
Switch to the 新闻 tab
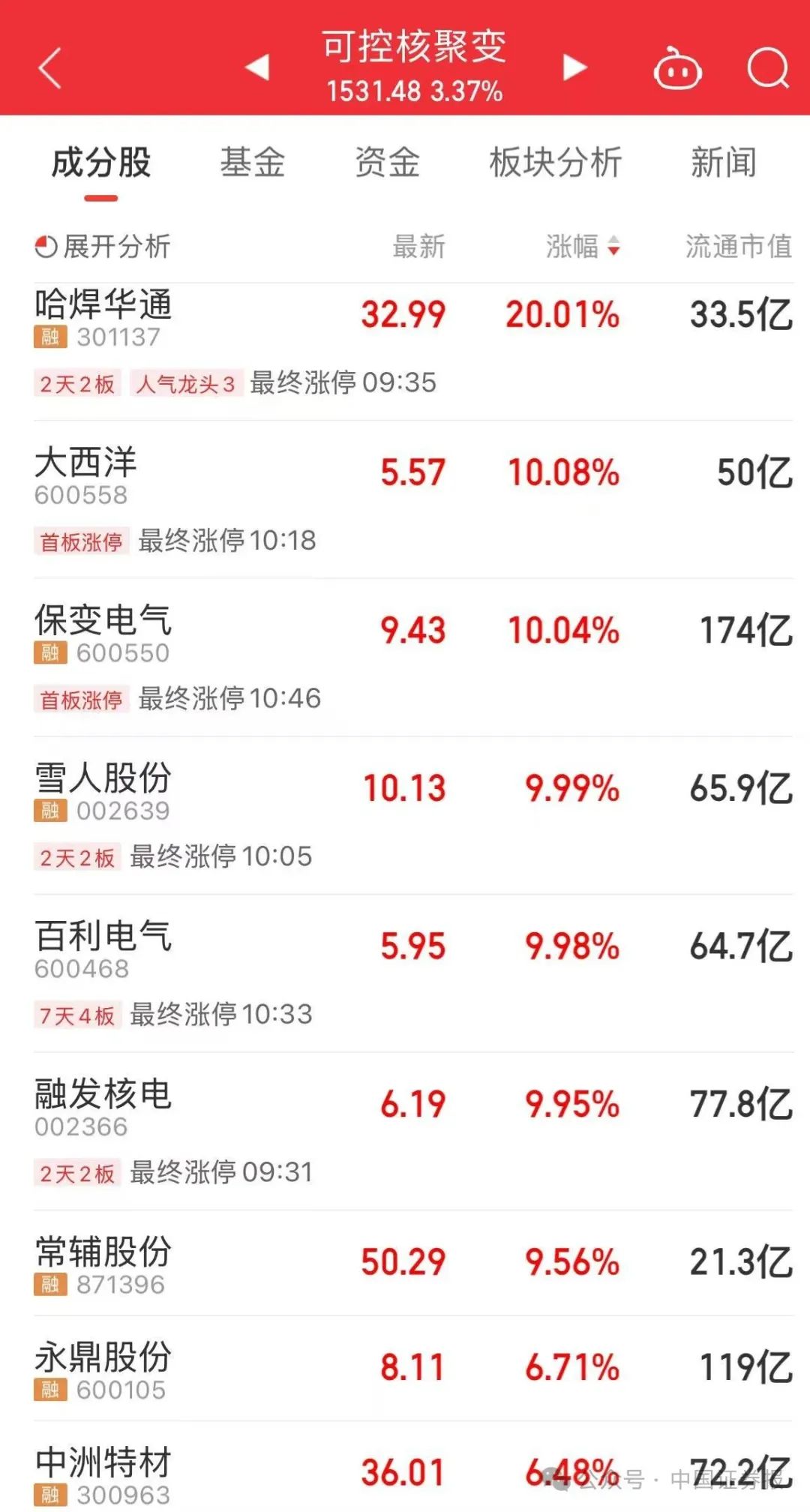click(724, 163)
